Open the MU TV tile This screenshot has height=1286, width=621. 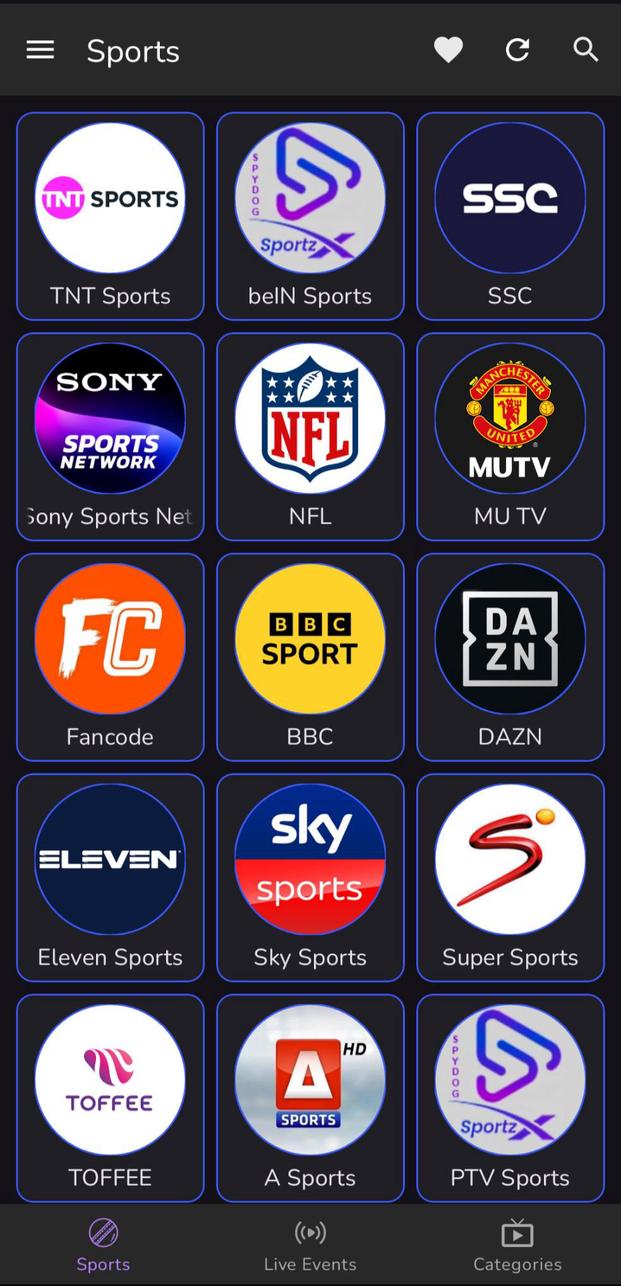coord(510,435)
